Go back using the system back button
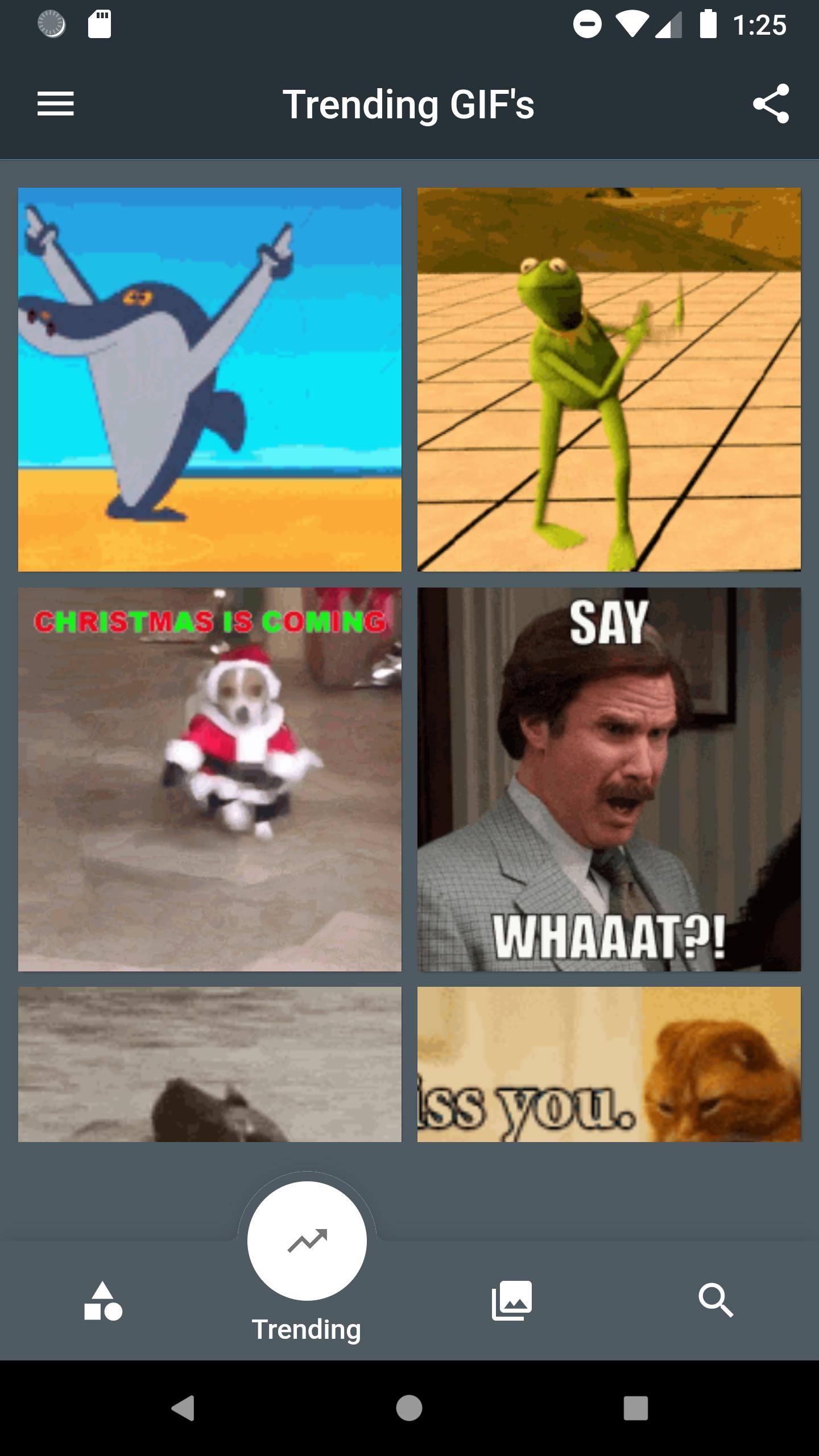Viewport: 819px width, 1456px height. pyautogui.click(x=183, y=1408)
